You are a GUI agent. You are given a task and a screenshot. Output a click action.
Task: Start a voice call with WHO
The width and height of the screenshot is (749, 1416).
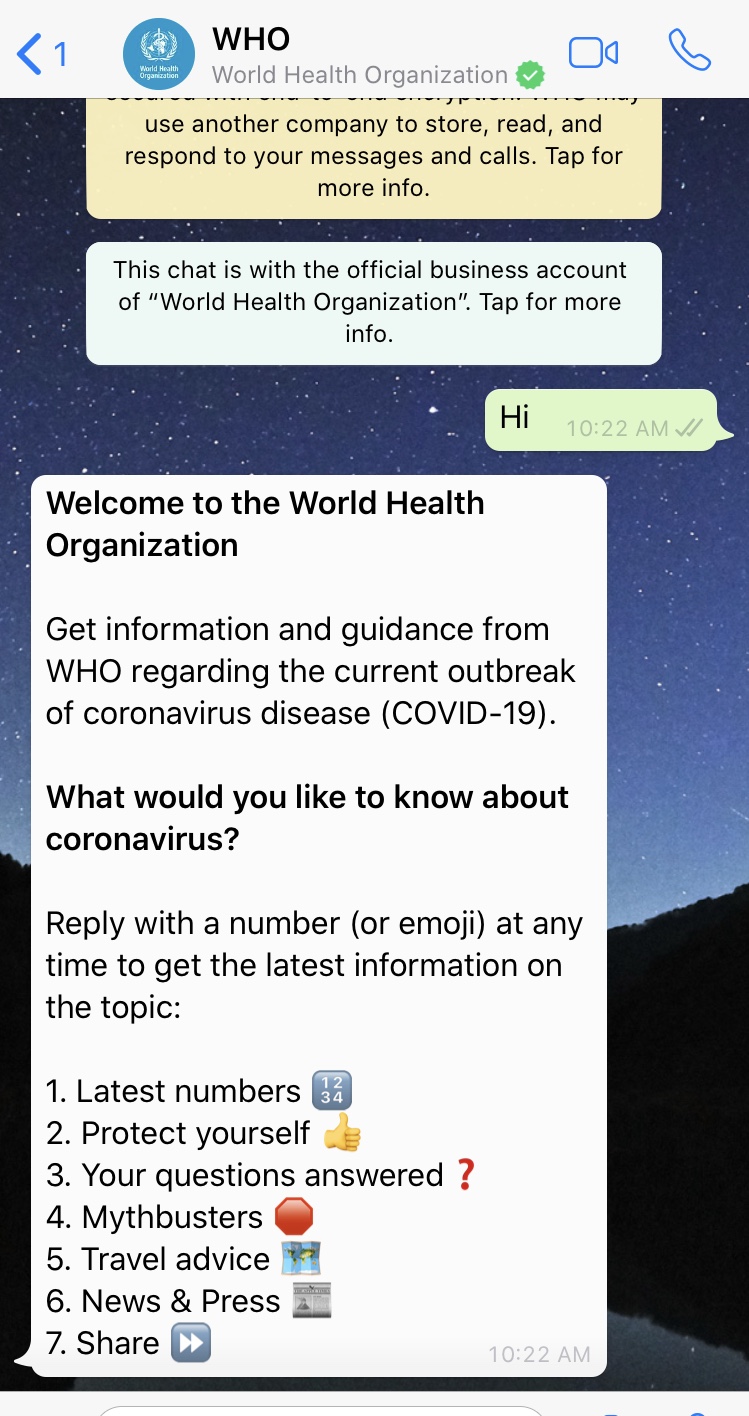click(x=689, y=51)
